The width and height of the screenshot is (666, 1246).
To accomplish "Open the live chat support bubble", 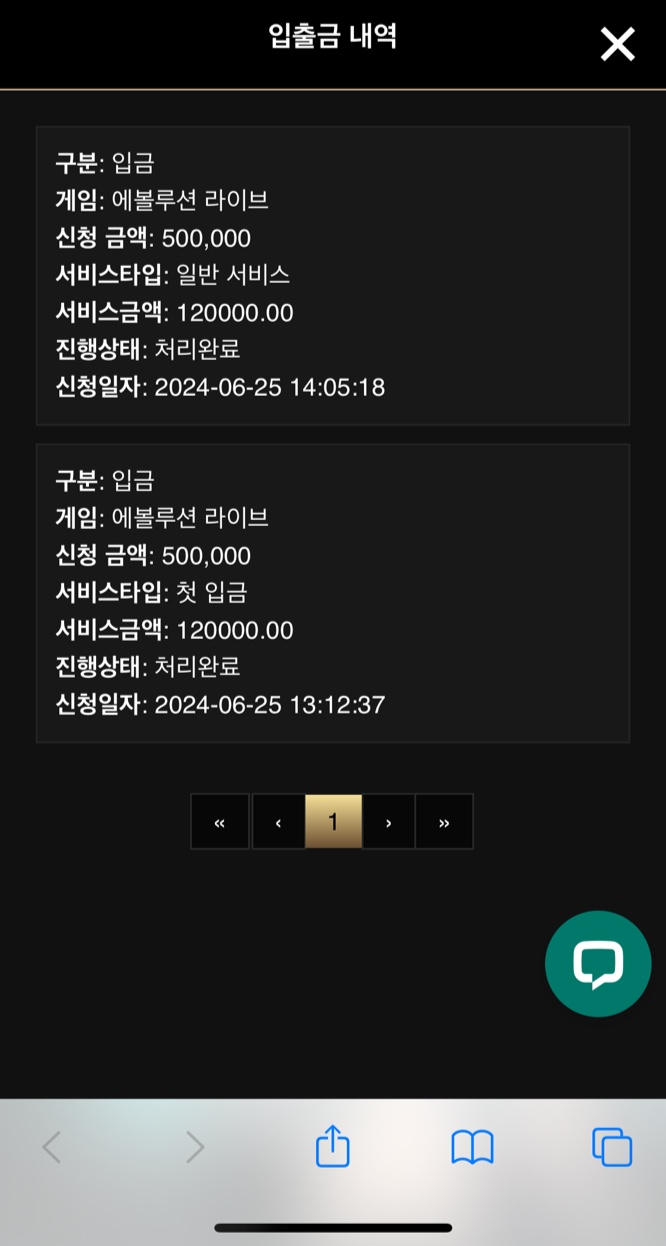I will tap(598, 964).
